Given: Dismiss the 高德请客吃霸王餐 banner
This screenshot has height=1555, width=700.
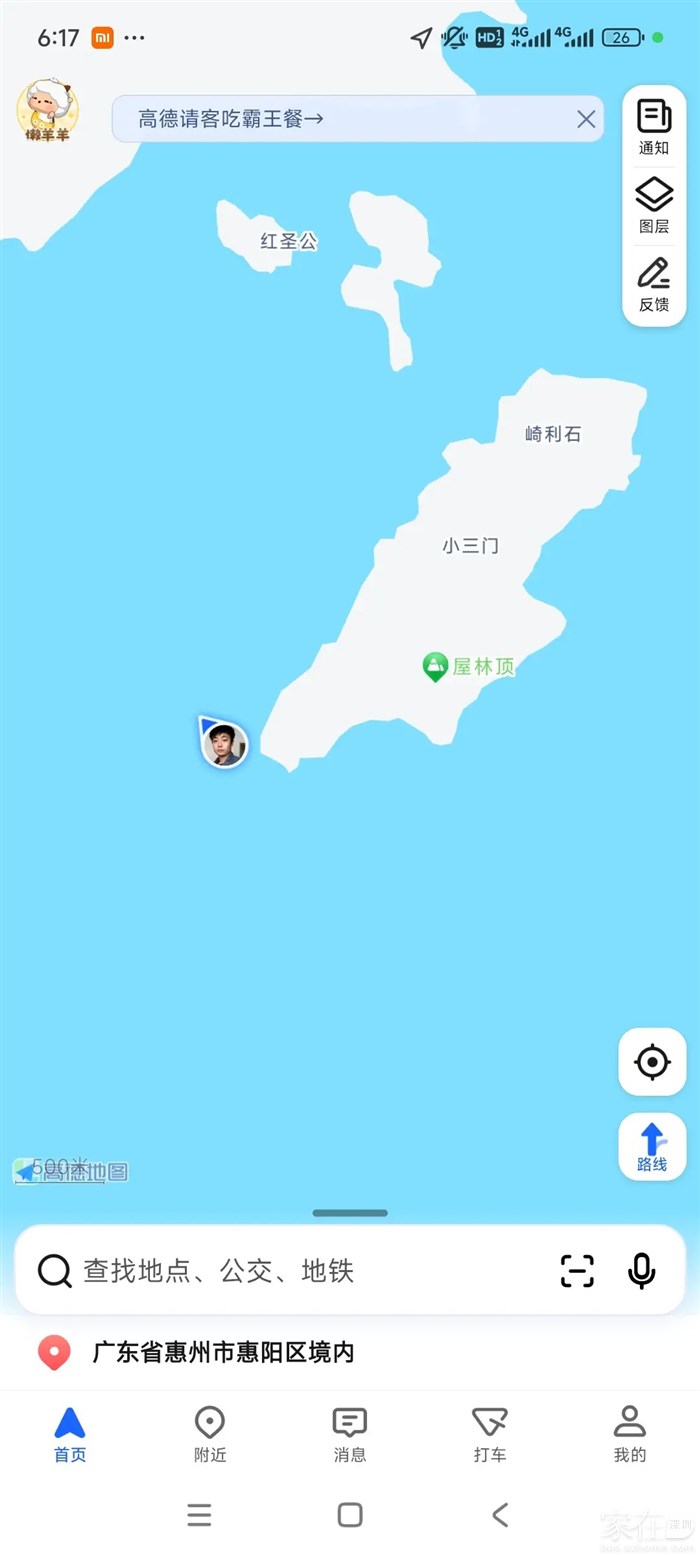Looking at the screenshot, I should point(586,119).
